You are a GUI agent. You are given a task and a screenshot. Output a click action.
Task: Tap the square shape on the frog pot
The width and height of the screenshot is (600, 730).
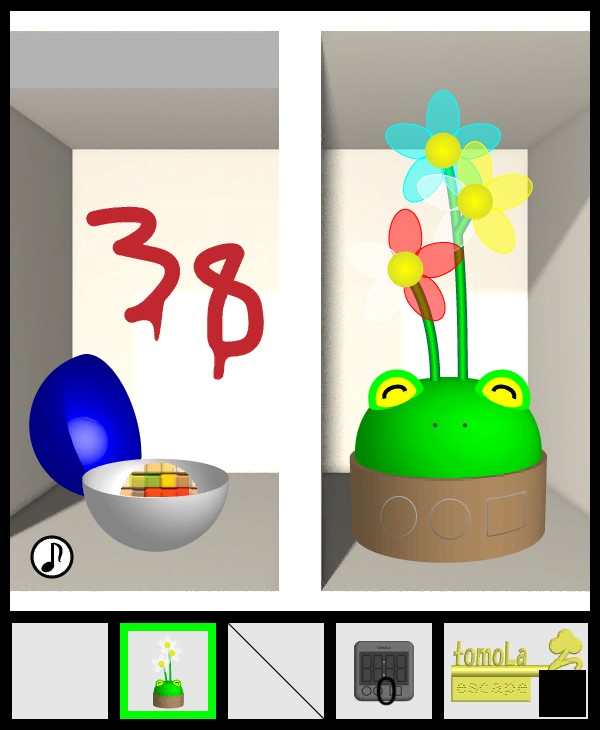(506, 512)
